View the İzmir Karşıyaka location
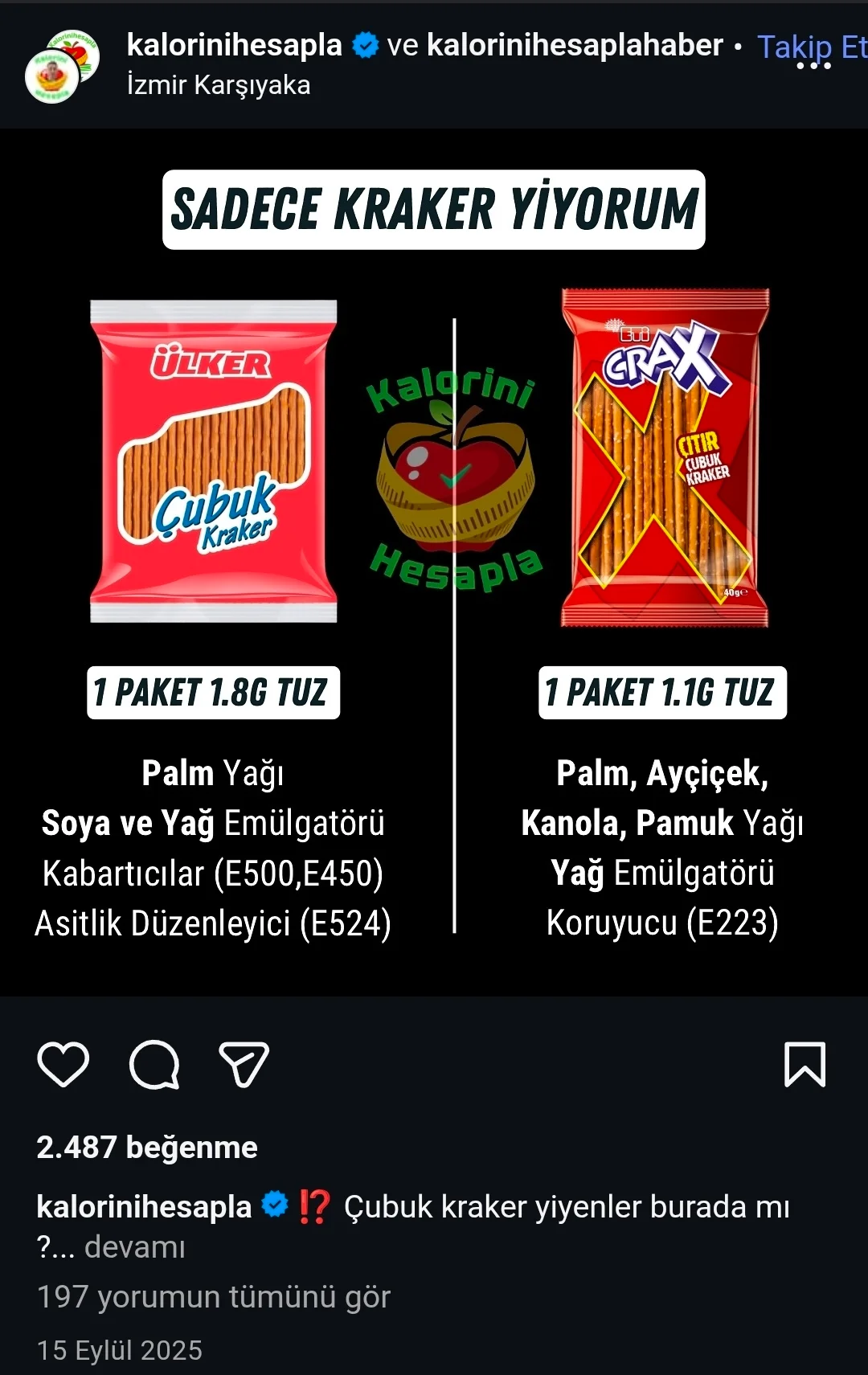 click(219, 85)
